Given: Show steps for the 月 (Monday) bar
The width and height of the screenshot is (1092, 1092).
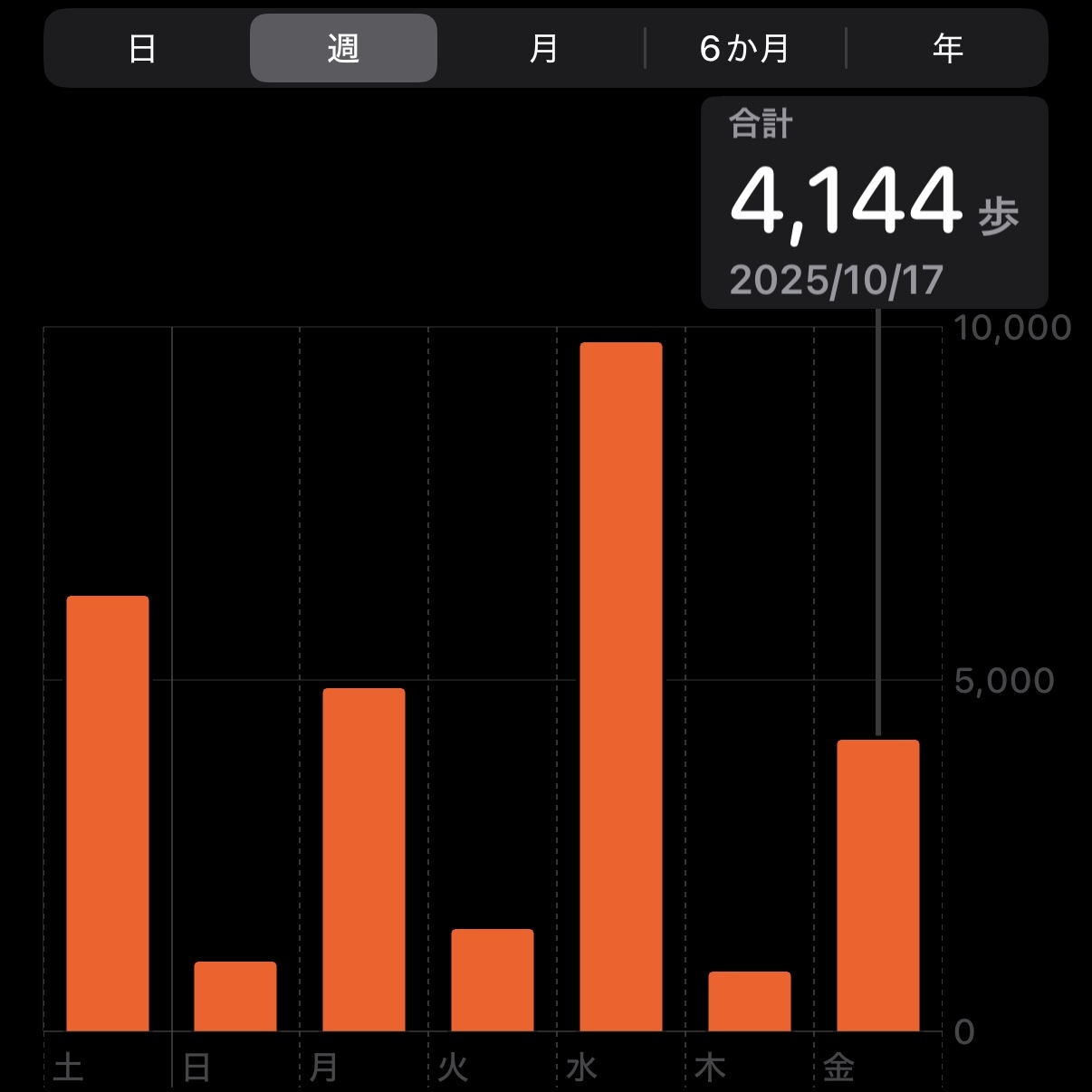Looking at the screenshot, I should click(364, 859).
